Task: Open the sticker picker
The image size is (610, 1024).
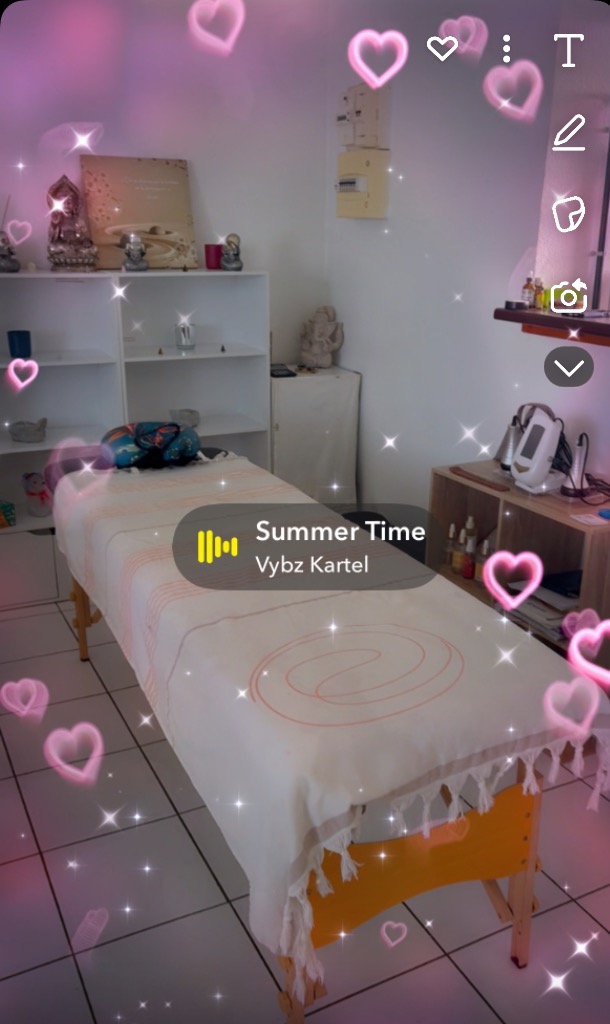Action: pyautogui.click(x=568, y=213)
